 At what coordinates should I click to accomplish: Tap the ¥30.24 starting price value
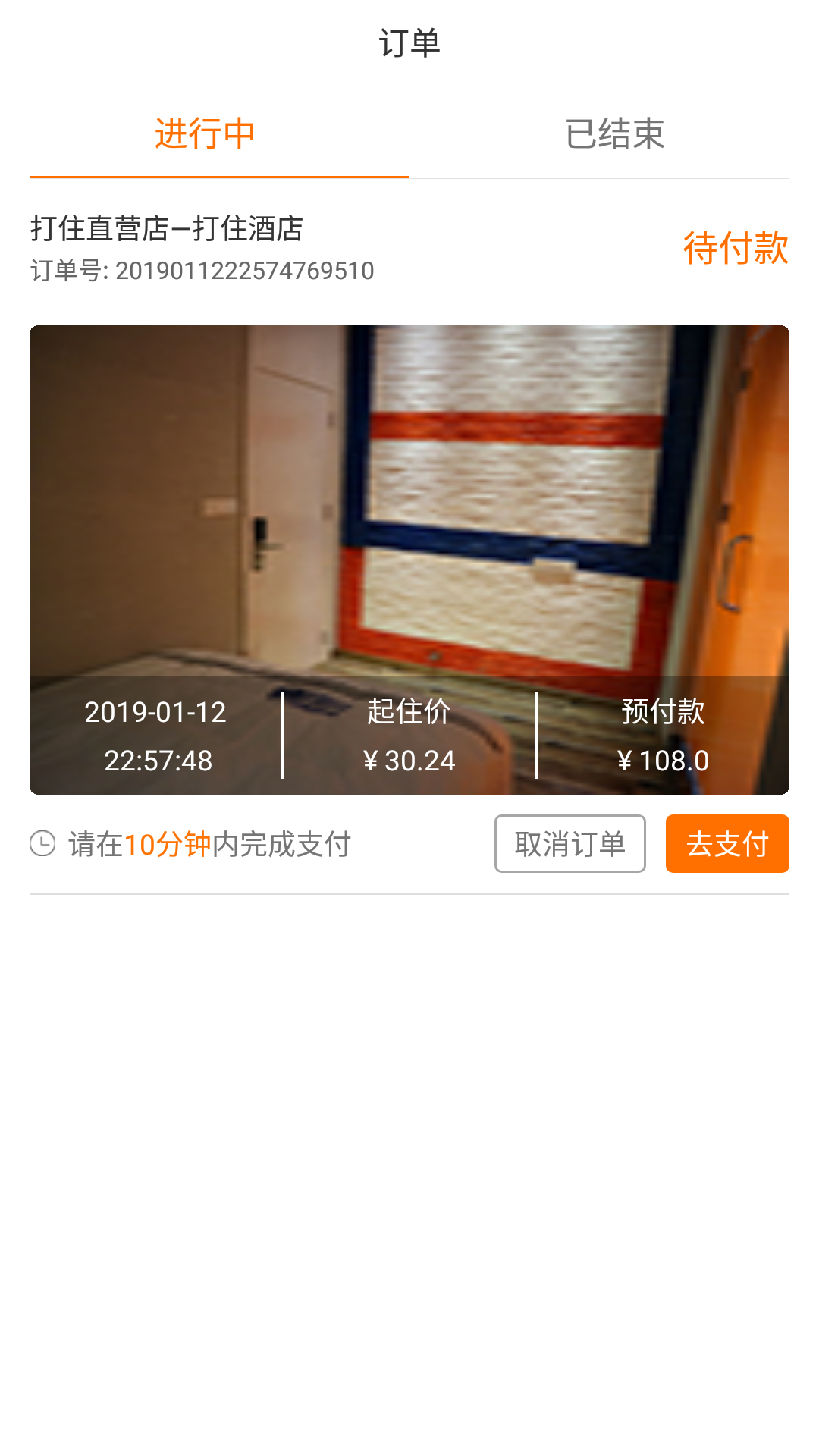(409, 761)
